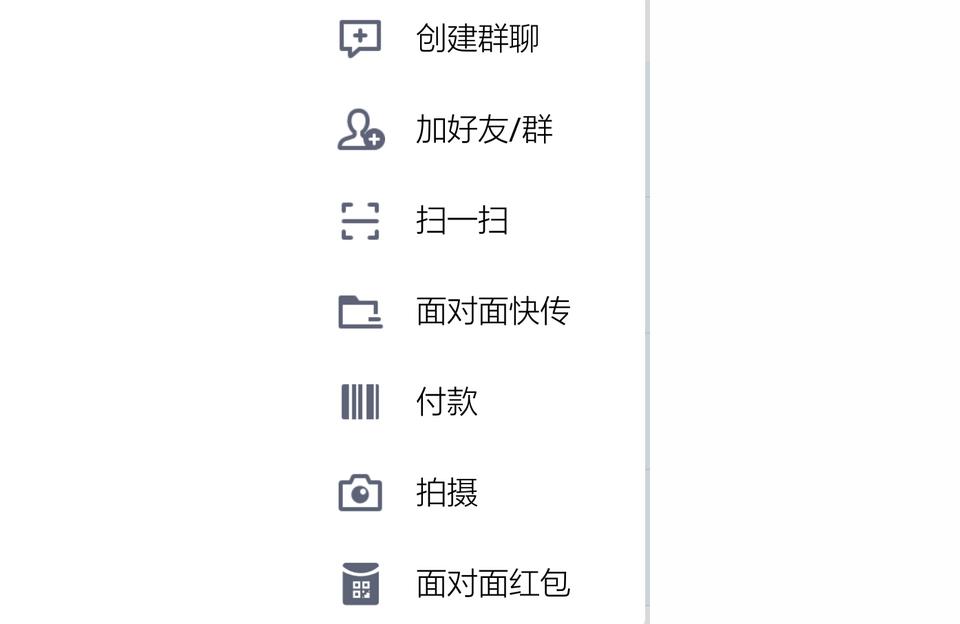Tap the 付款 payment option
Screen dimensions: 960x624
(447, 402)
